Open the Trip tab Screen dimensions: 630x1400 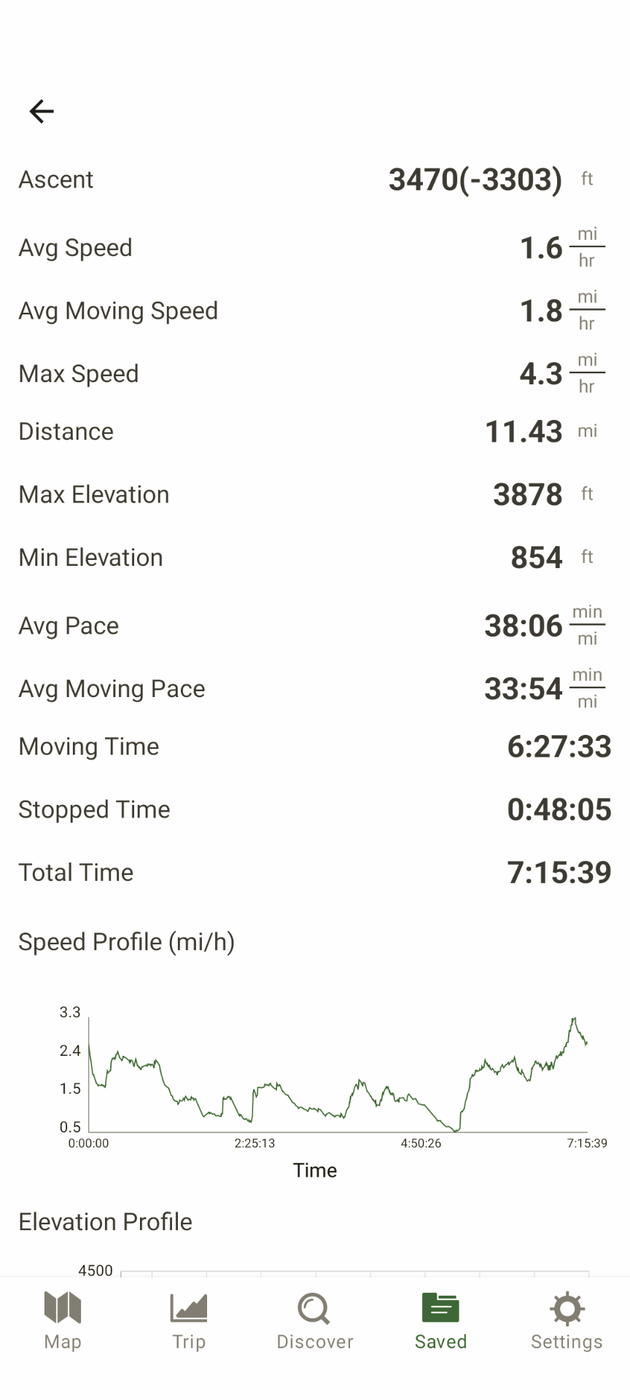[188, 1320]
